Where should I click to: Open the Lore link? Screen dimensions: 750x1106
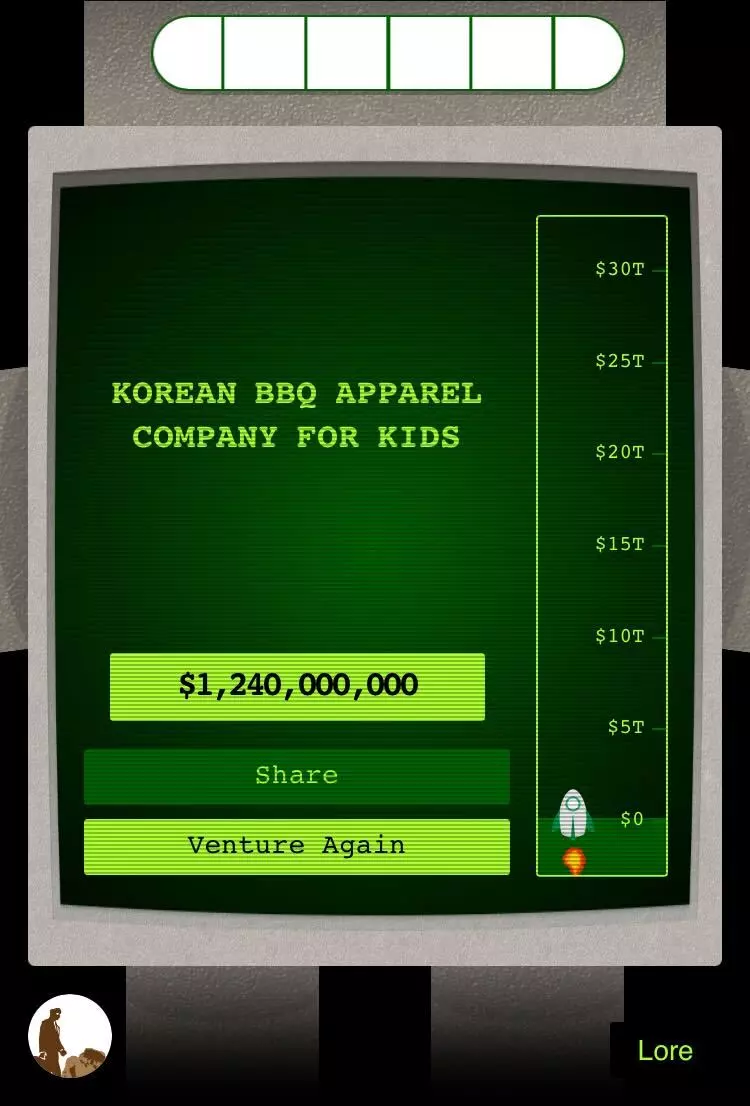point(665,1051)
